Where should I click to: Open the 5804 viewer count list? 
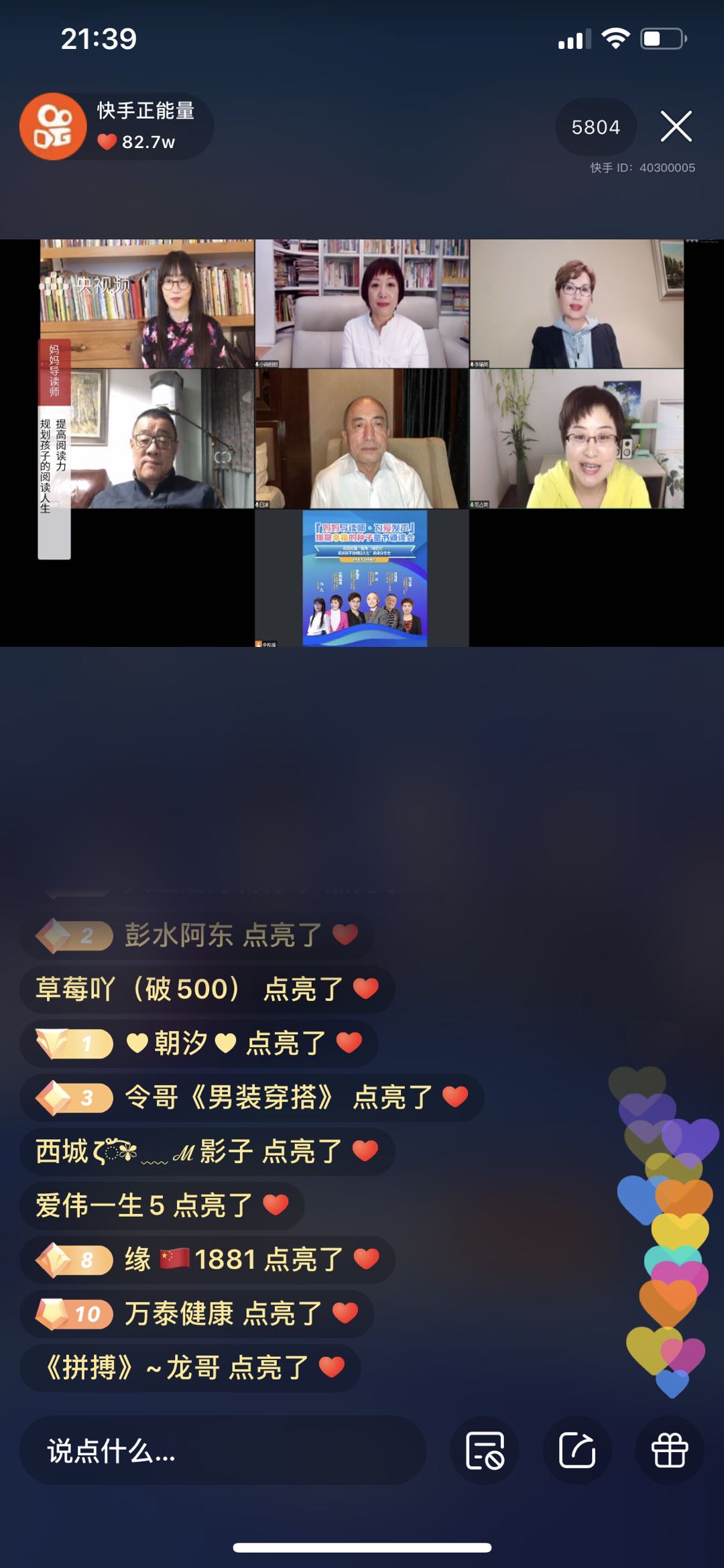tap(595, 127)
